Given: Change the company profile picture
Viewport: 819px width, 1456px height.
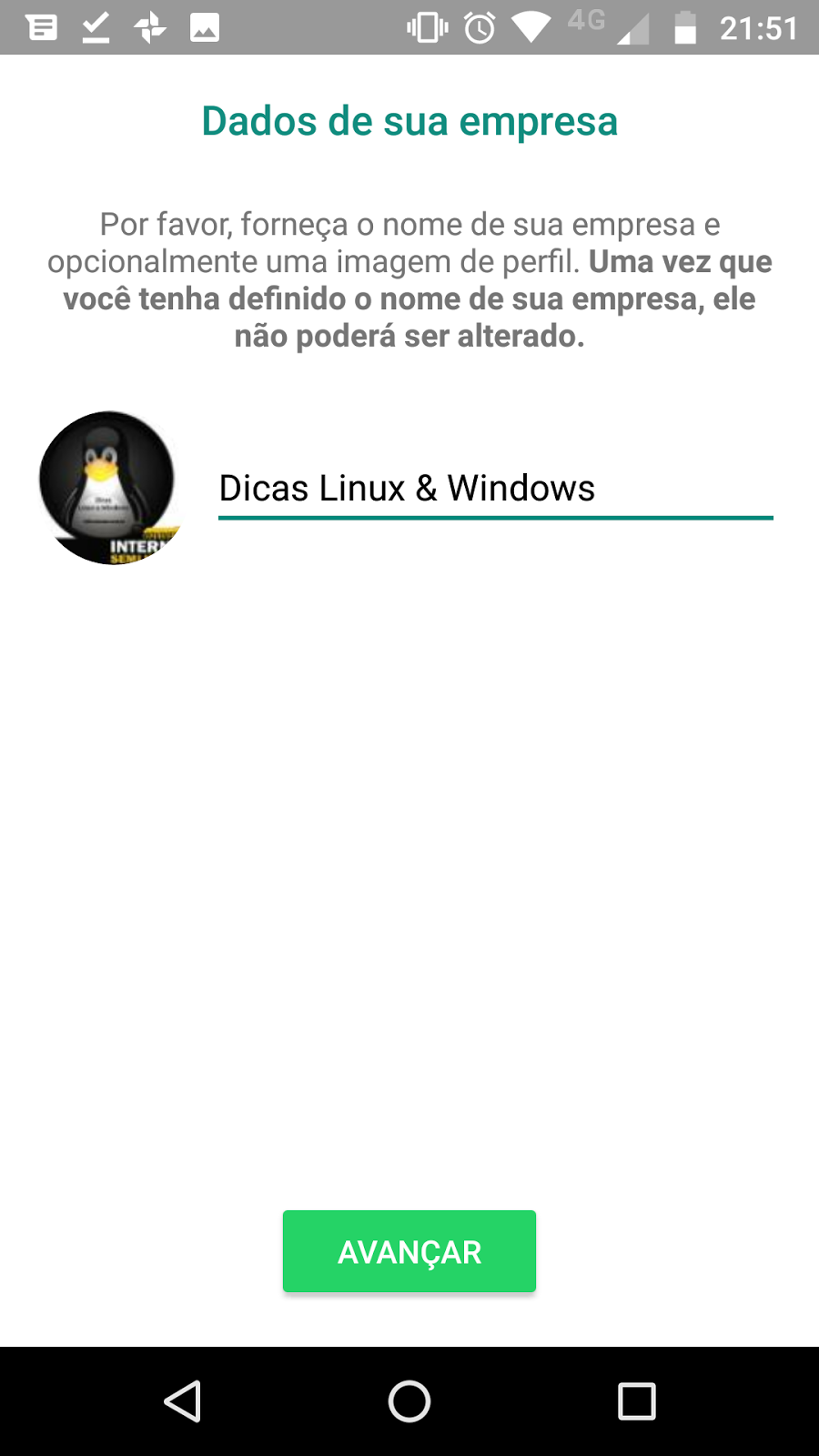Looking at the screenshot, I should [x=108, y=488].
